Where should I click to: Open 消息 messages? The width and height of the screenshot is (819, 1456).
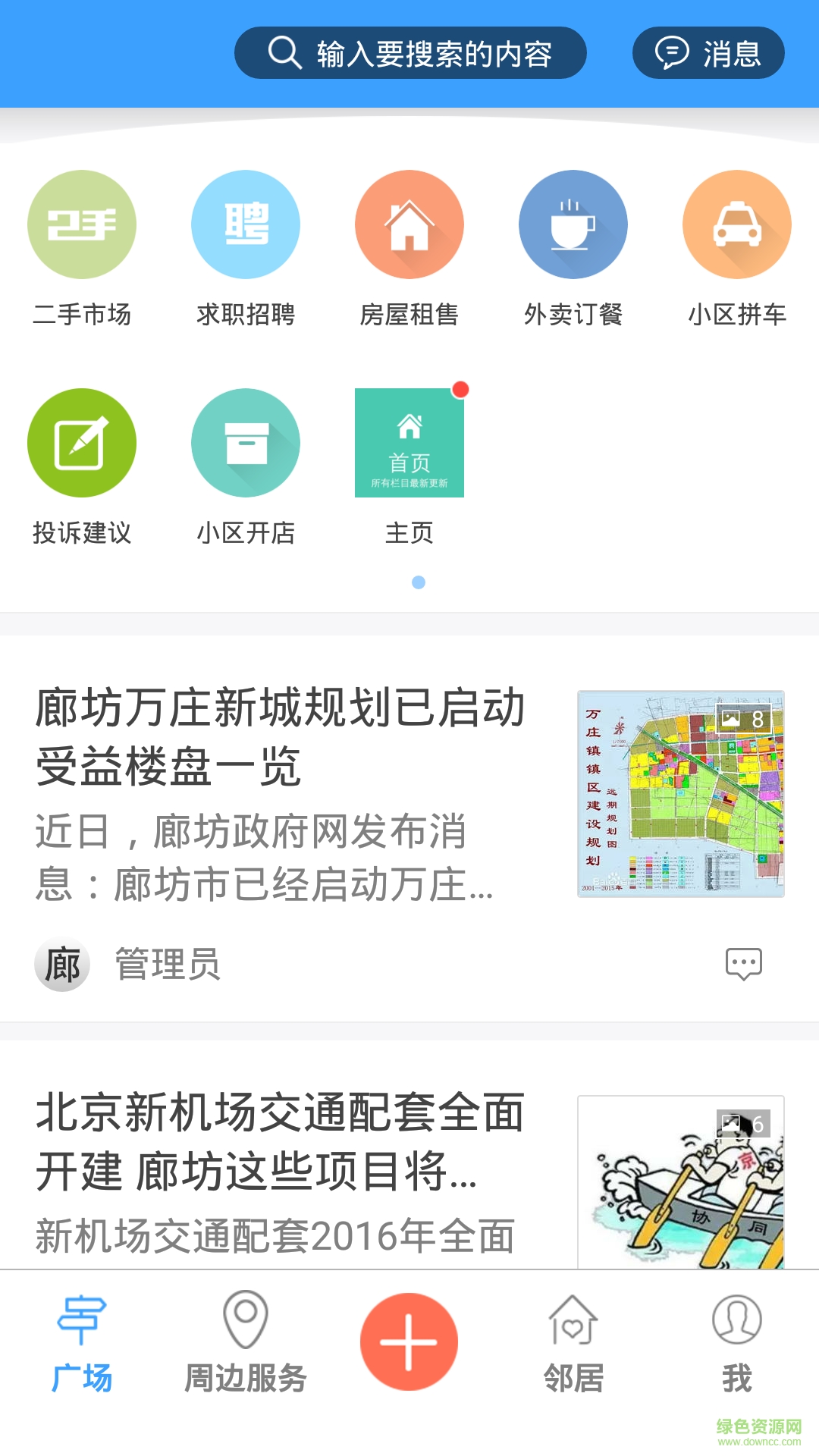pyautogui.click(x=708, y=53)
